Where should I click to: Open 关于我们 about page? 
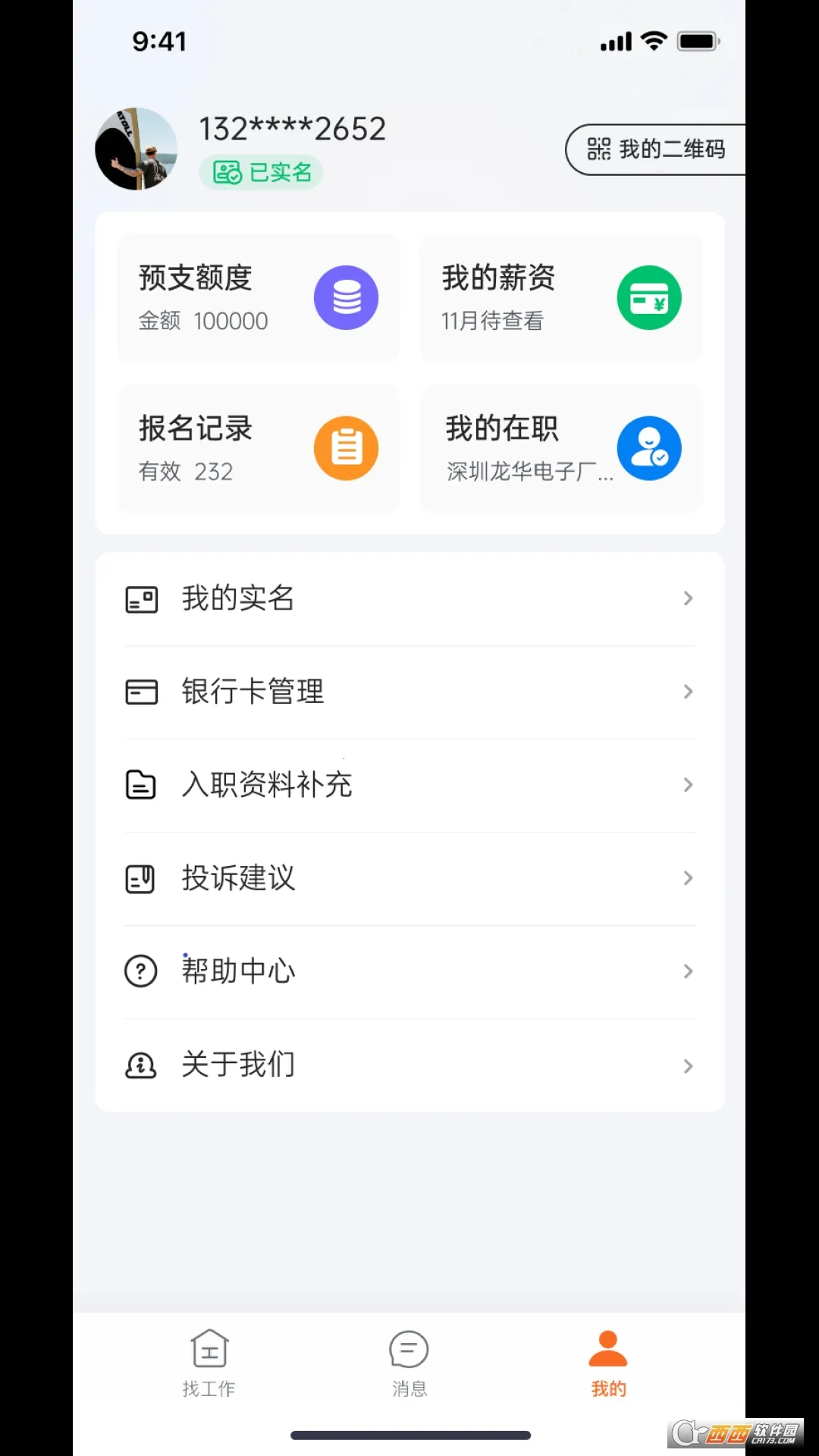[x=409, y=1065]
